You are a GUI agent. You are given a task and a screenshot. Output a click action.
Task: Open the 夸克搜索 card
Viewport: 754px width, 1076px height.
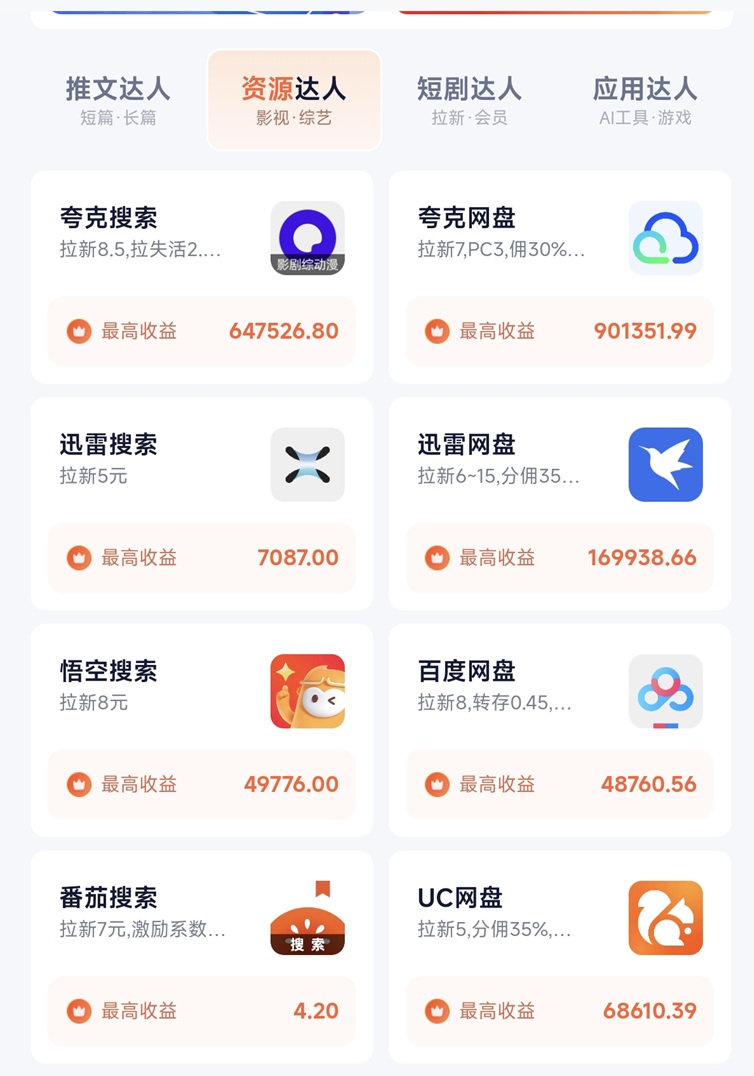(x=202, y=277)
